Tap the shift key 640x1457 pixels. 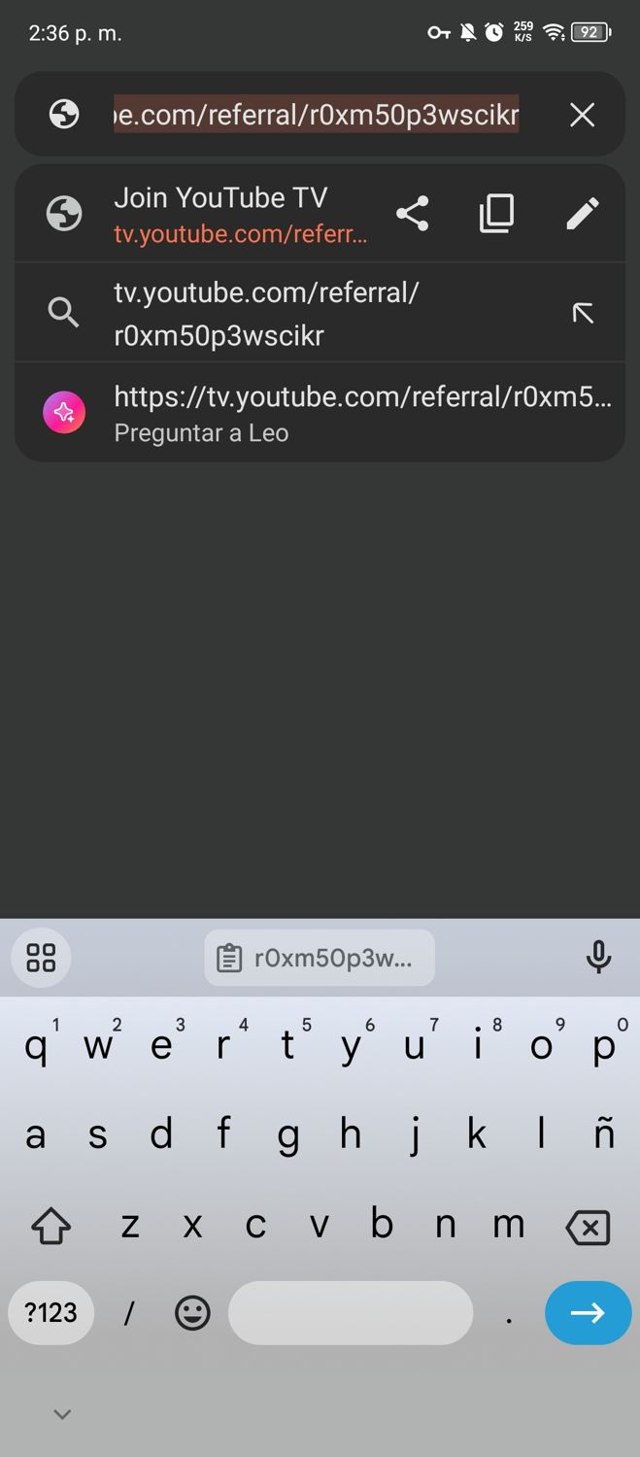pos(51,1226)
